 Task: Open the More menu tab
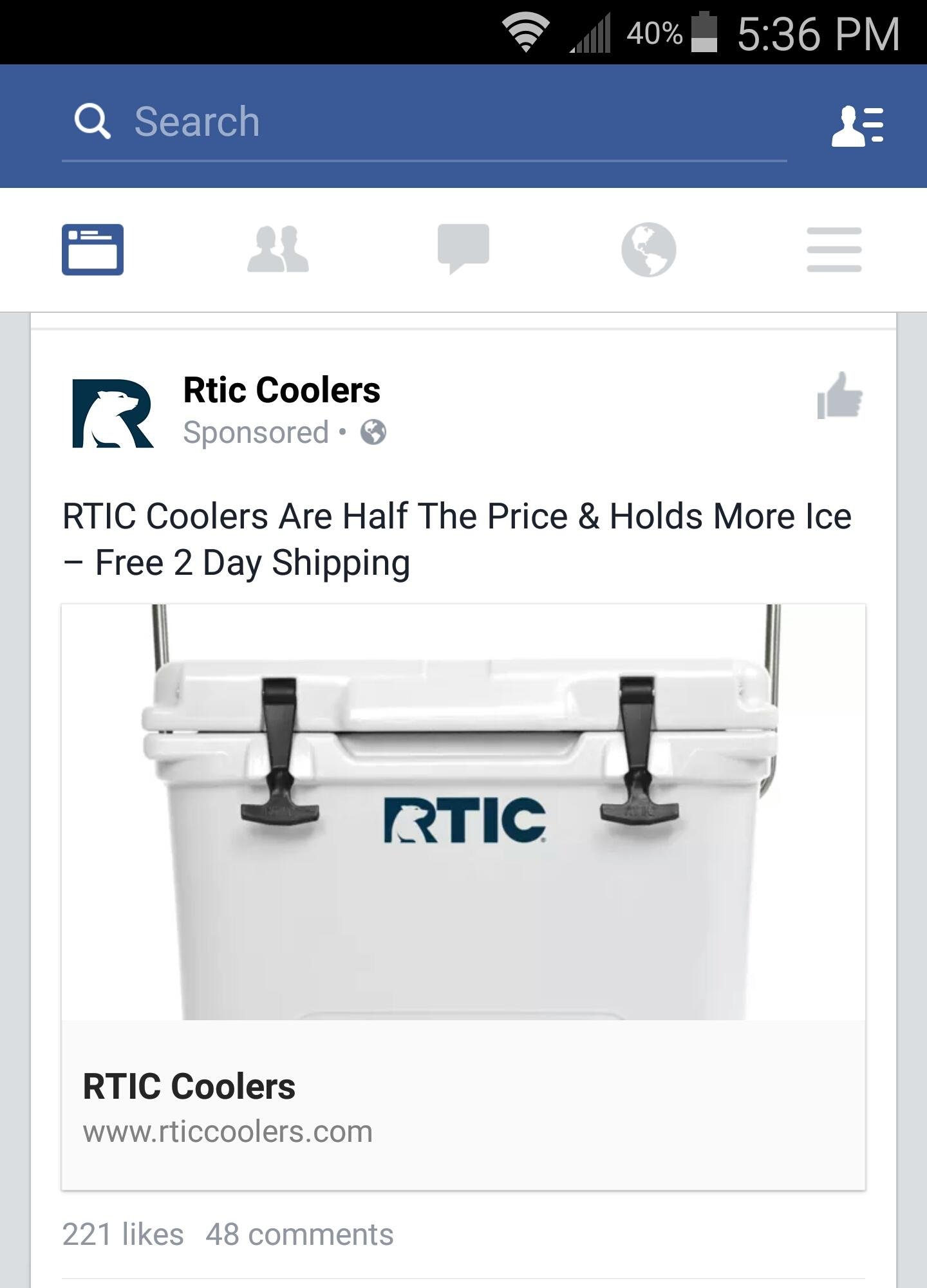pos(834,249)
